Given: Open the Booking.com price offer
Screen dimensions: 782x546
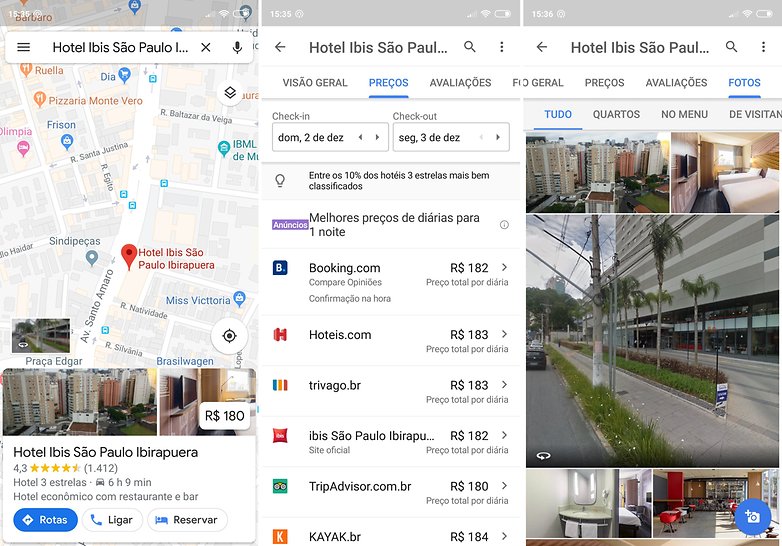Looking at the screenshot, I should [391, 280].
